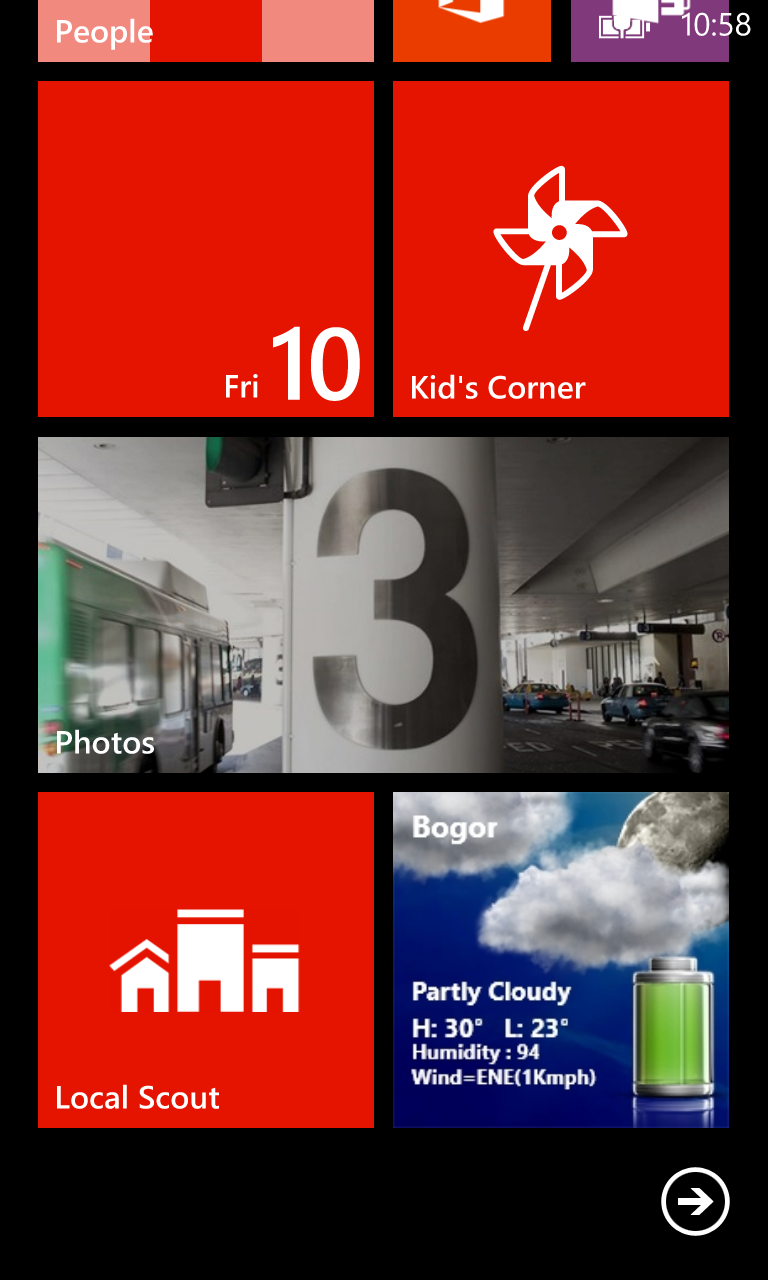Open the People tile
768x1280 pixels.
(x=206, y=31)
